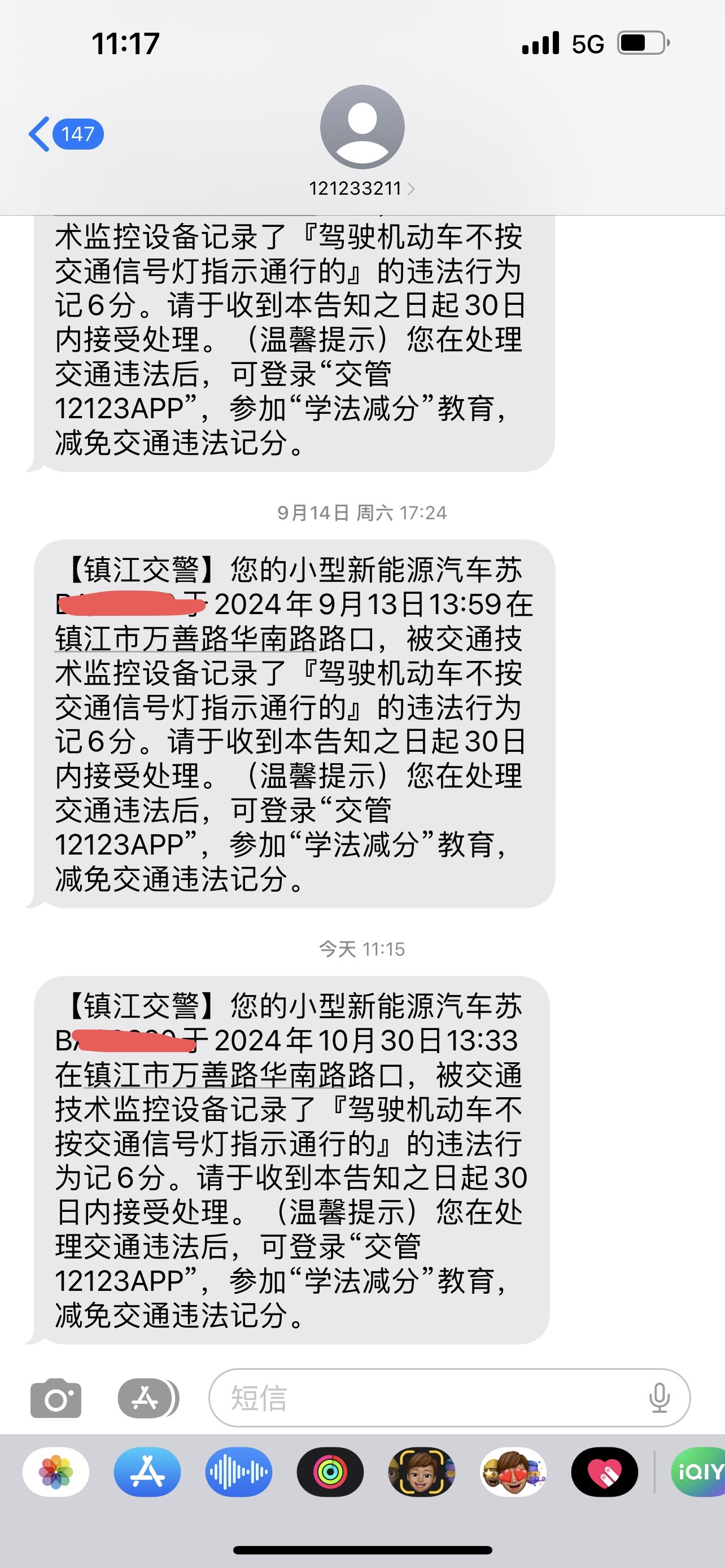The image size is (725, 1568).
Task: Open the Photos iMessage app
Action: [56, 1473]
